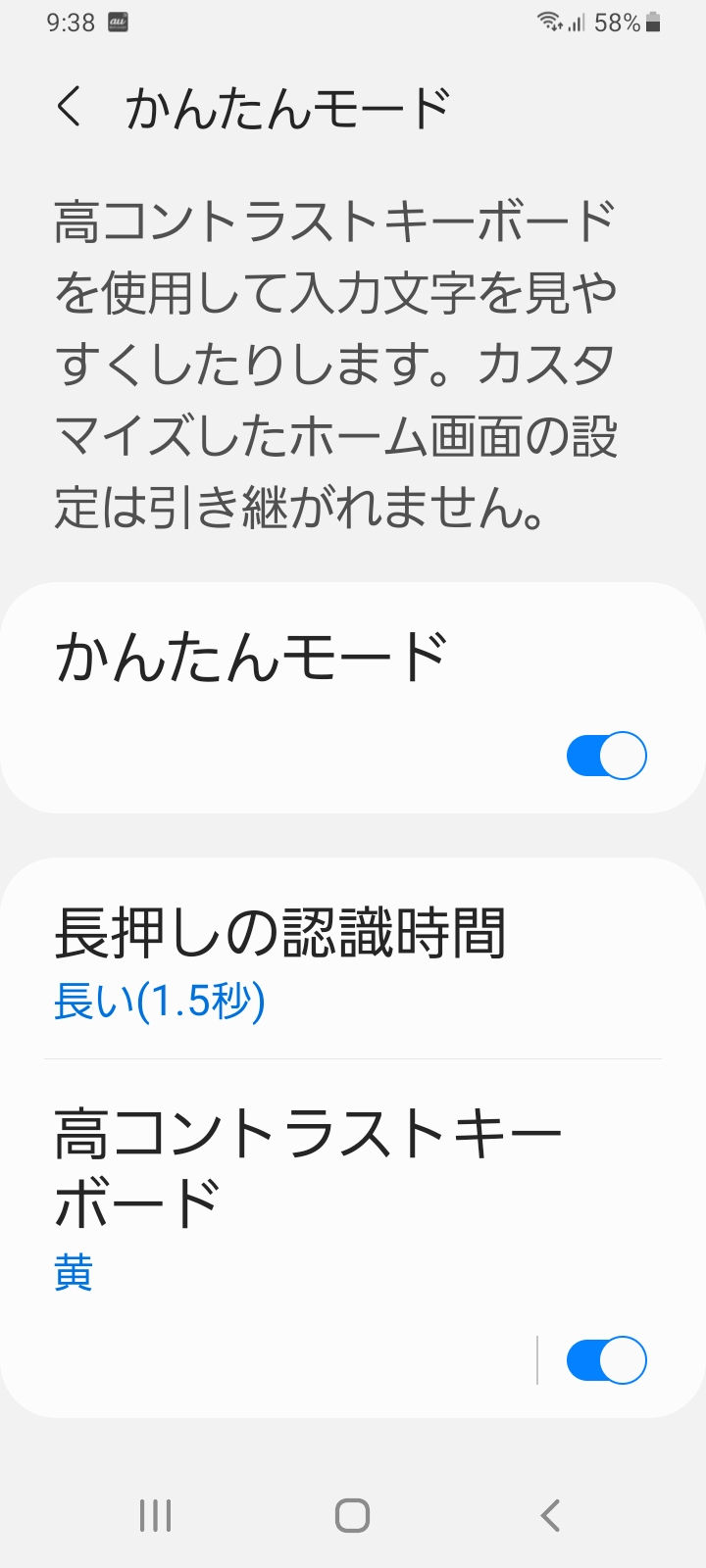The image size is (706, 1568).
Task: Disable the 高コントラストキーボード switch
Action: [606, 1360]
